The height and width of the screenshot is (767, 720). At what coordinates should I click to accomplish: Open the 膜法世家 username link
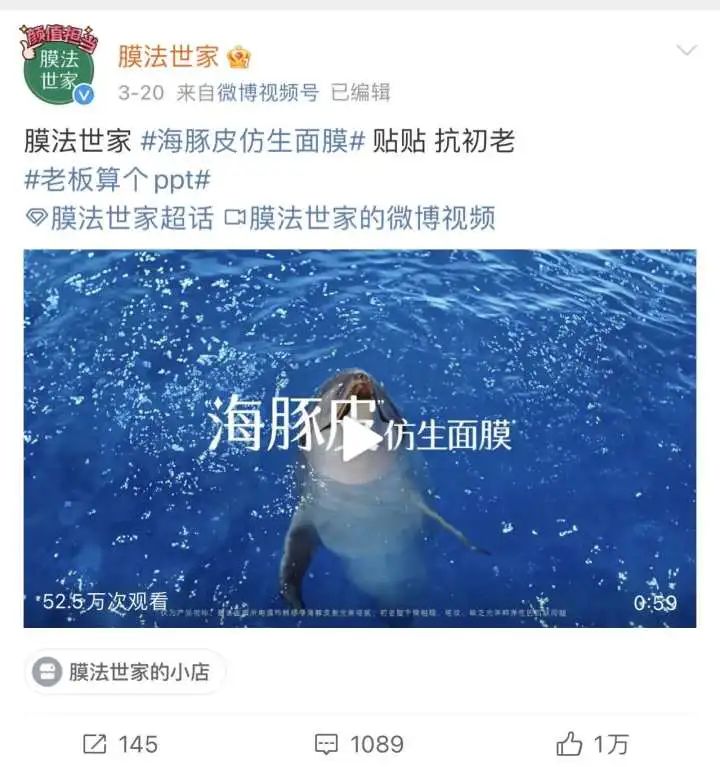click(x=168, y=56)
